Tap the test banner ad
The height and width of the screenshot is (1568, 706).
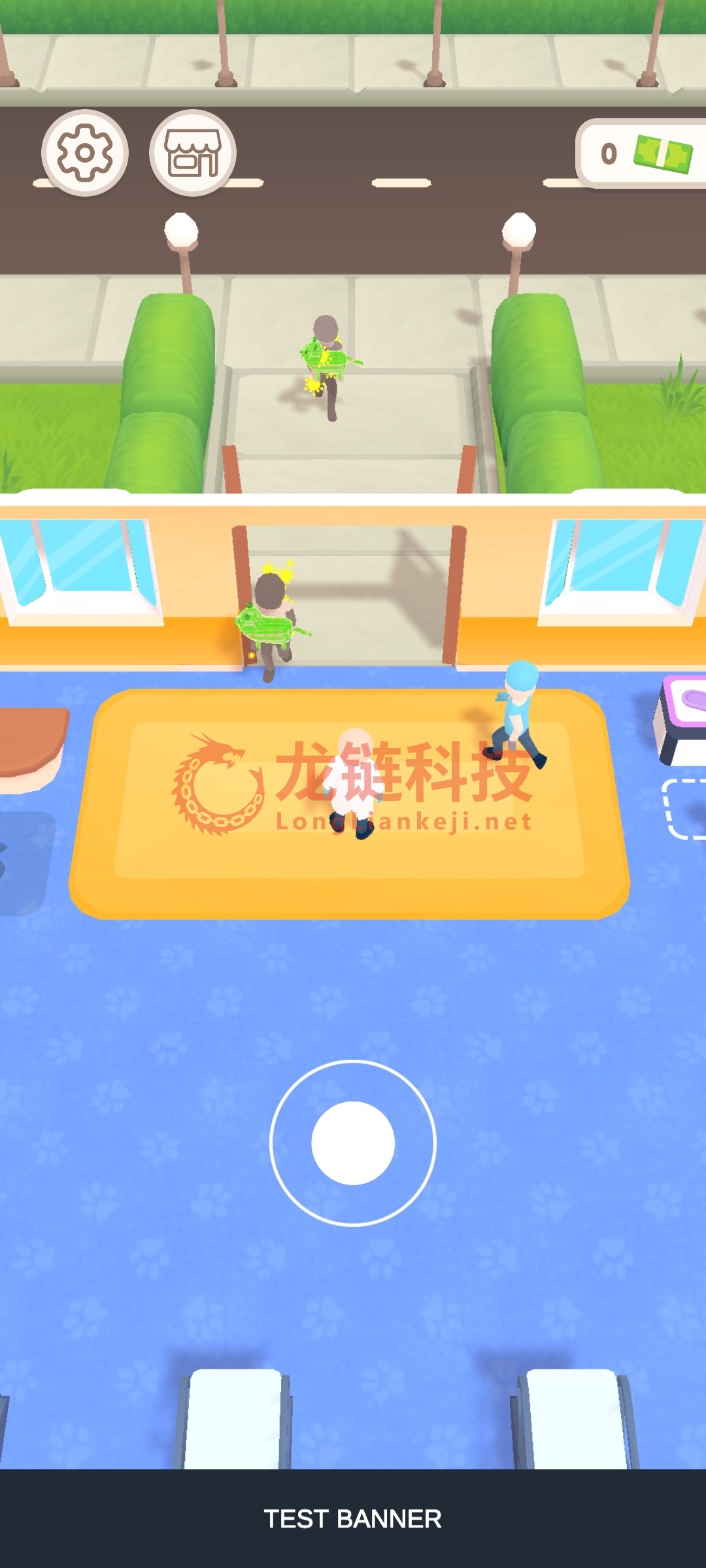353,1518
